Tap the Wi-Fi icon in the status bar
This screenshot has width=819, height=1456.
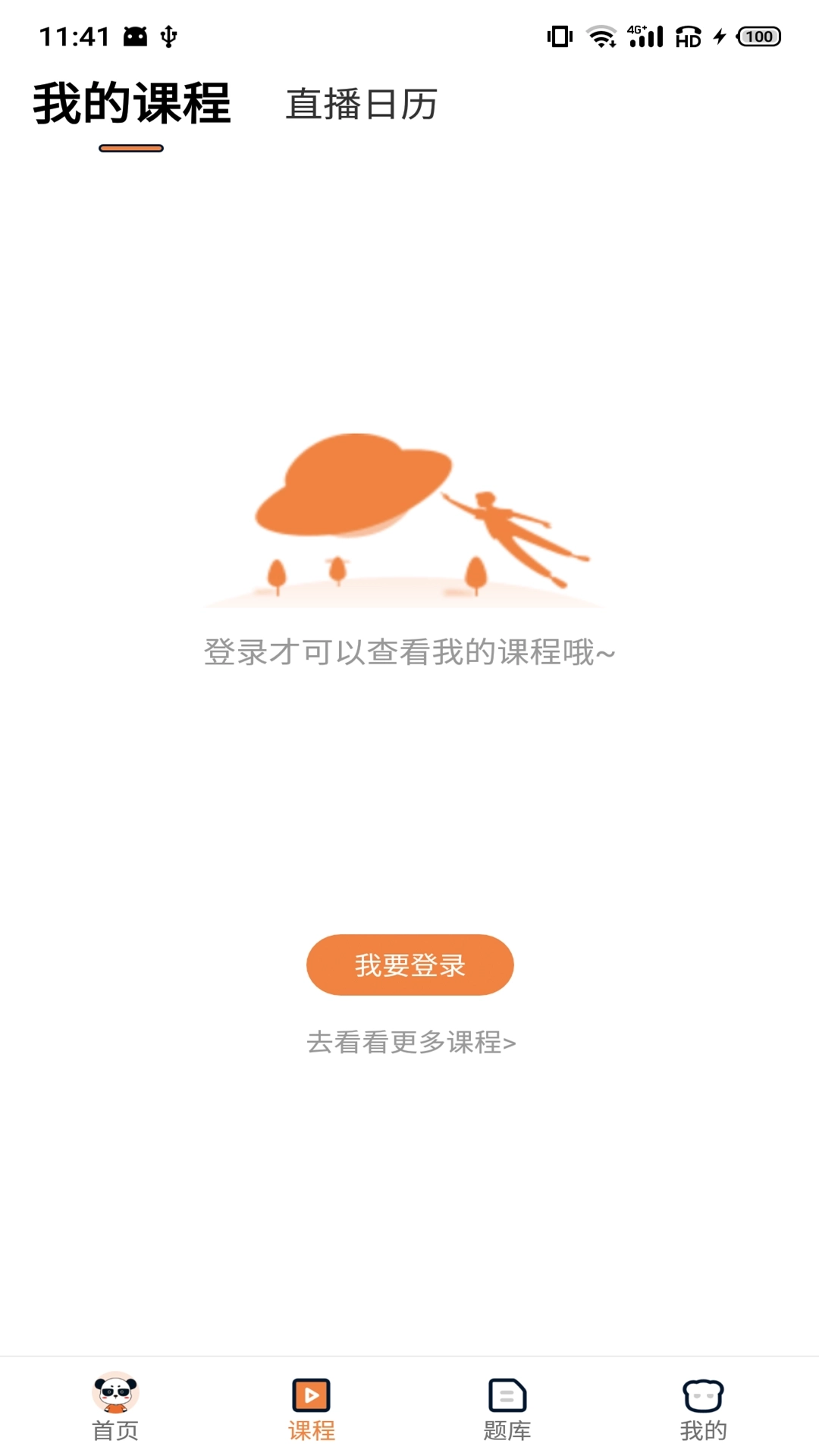pyautogui.click(x=603, y=36)
